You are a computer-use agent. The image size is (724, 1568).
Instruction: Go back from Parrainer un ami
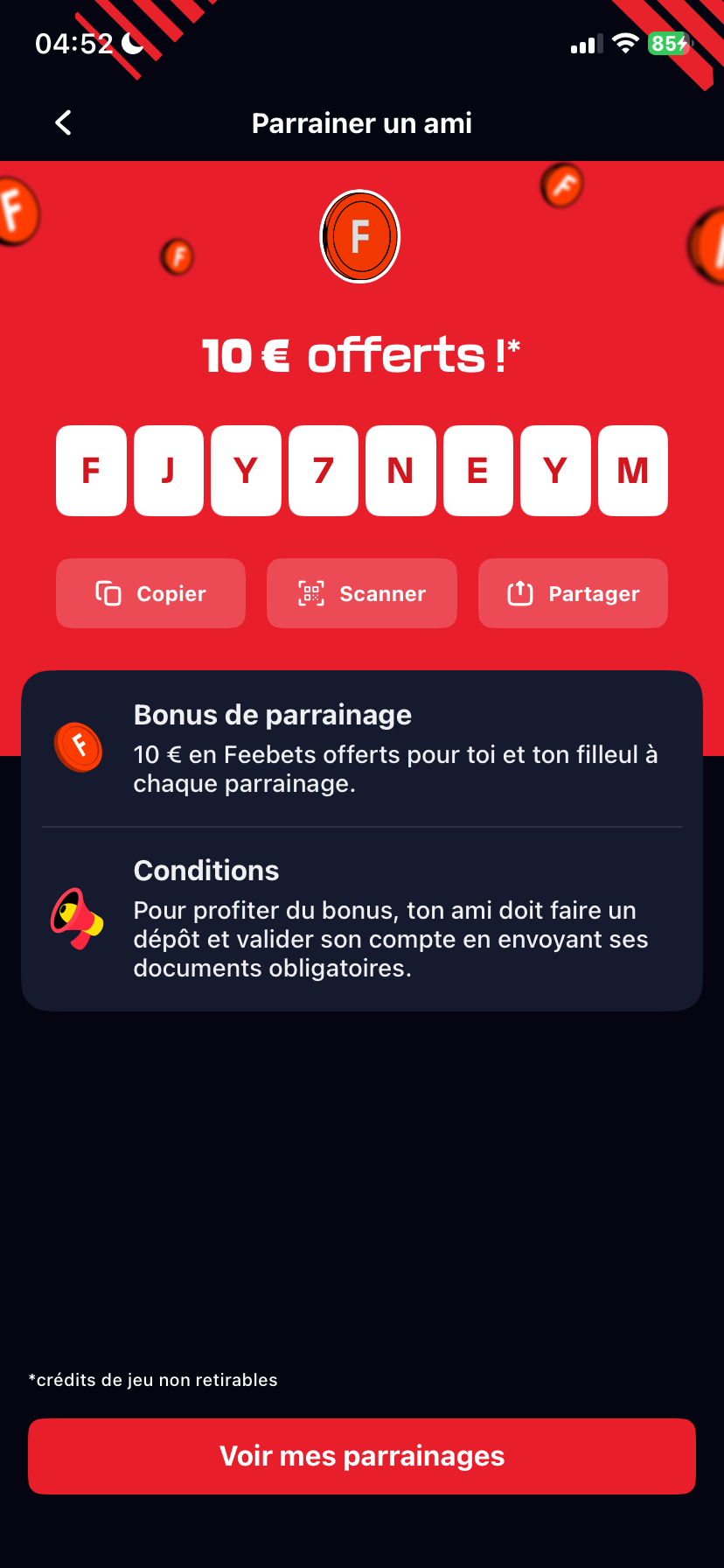pyautogui.click(x=63, y=123)
